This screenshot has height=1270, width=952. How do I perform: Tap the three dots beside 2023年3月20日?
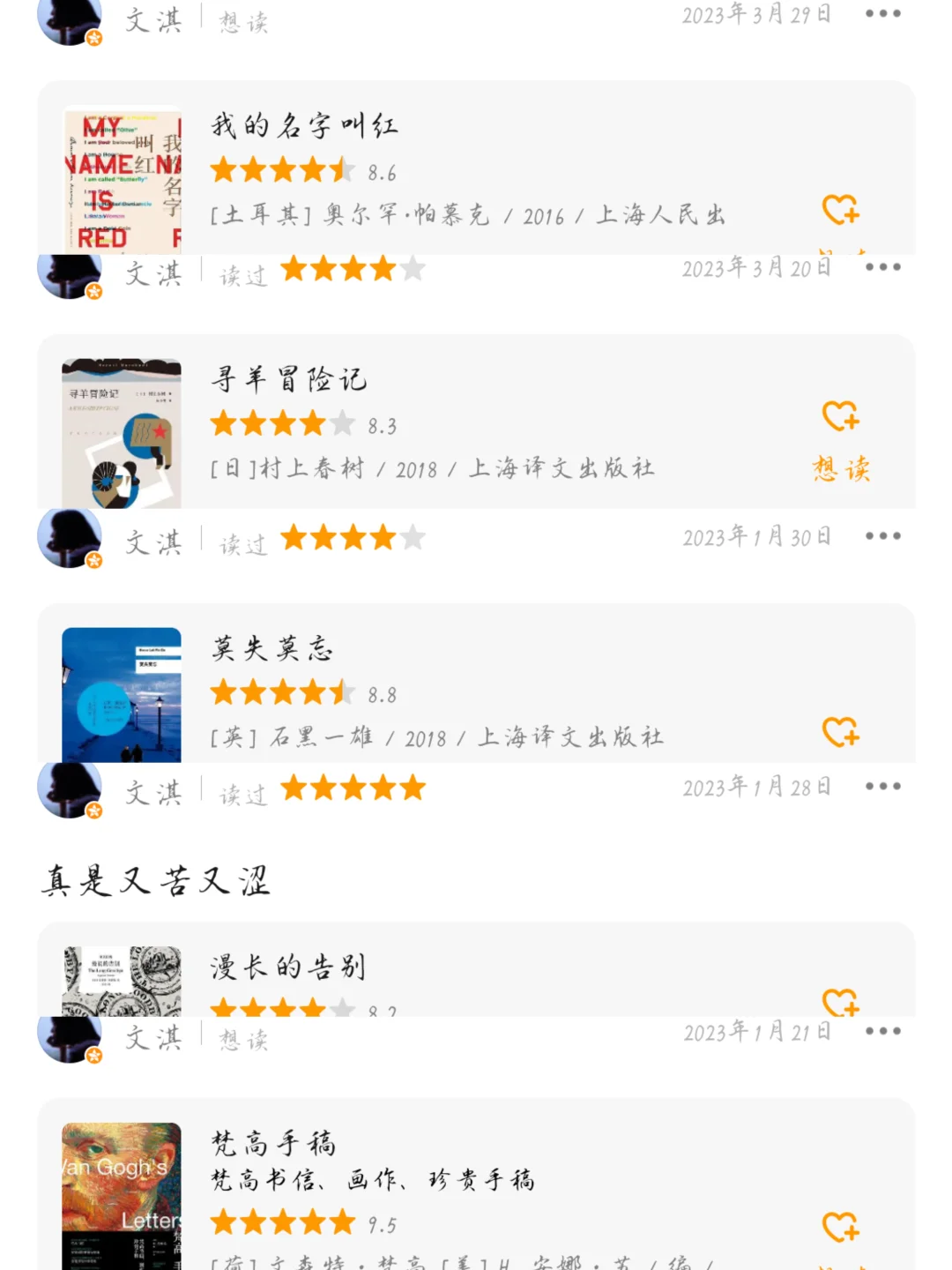[882, 267]
